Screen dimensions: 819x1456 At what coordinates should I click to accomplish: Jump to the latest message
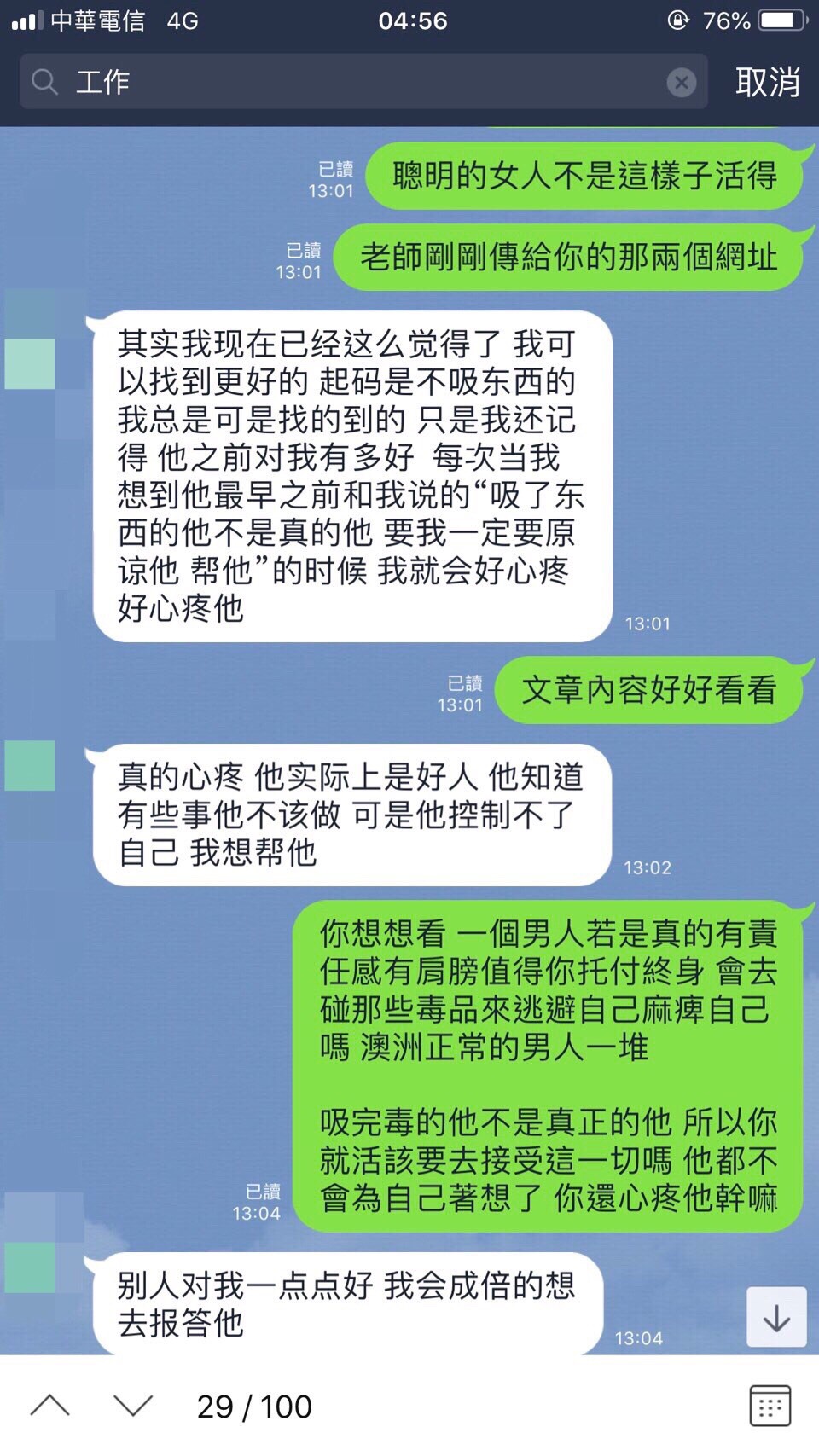[775, 1318]
